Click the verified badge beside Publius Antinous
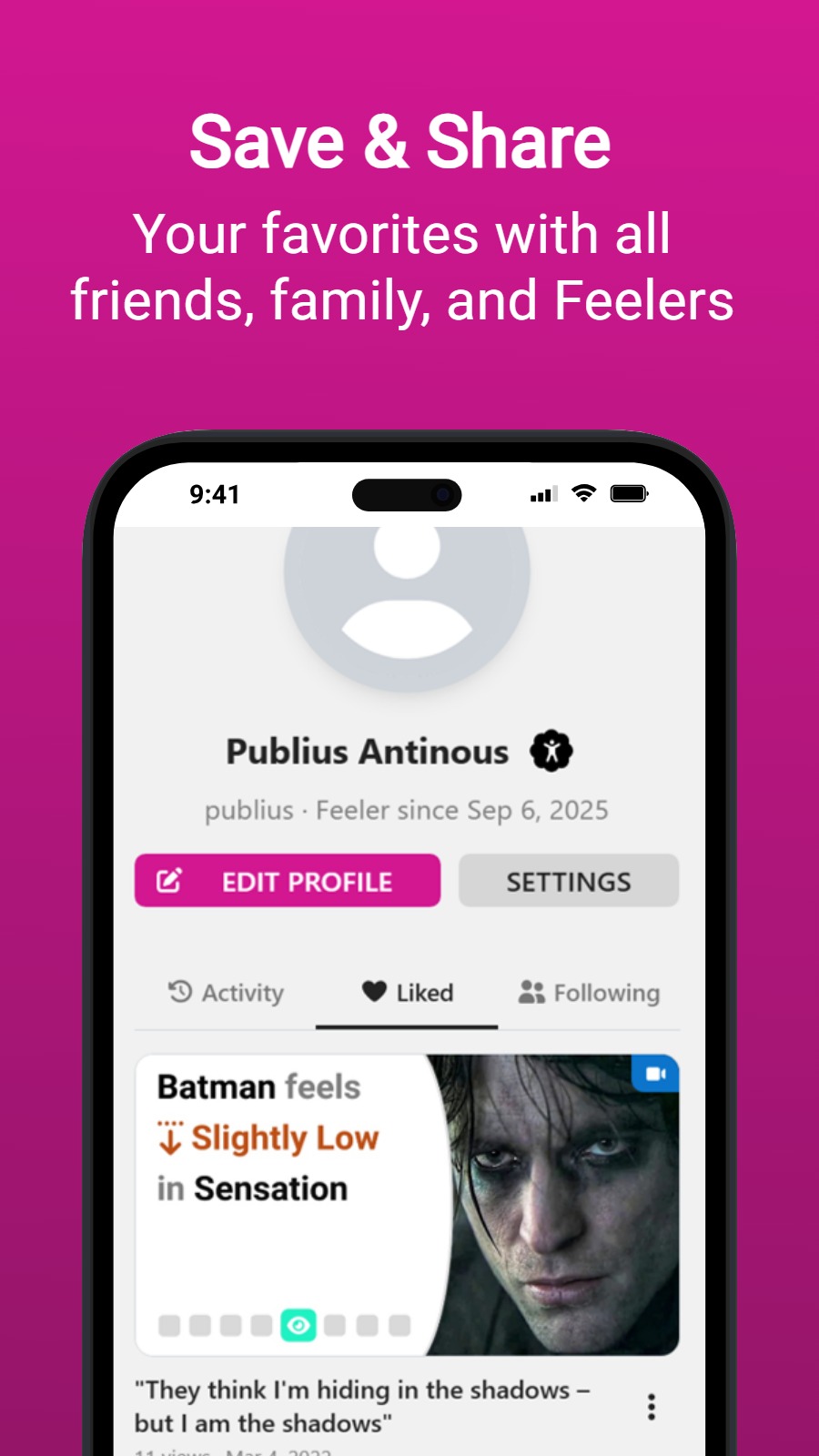819x1456 pixels. click(553, 751)
